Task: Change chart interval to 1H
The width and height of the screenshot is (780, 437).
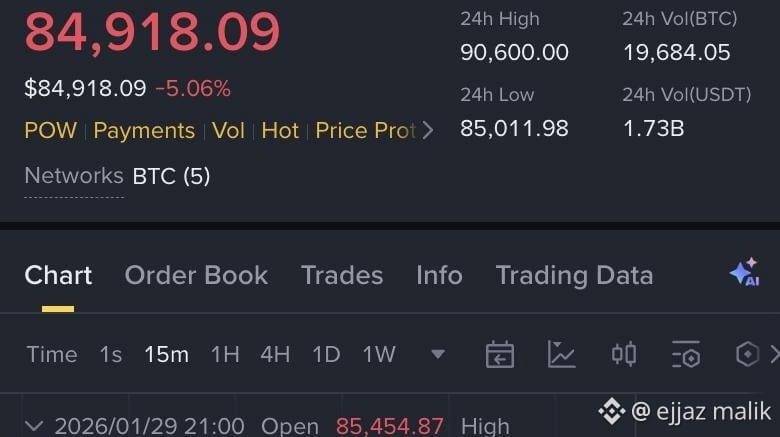Action: (225, 354)
